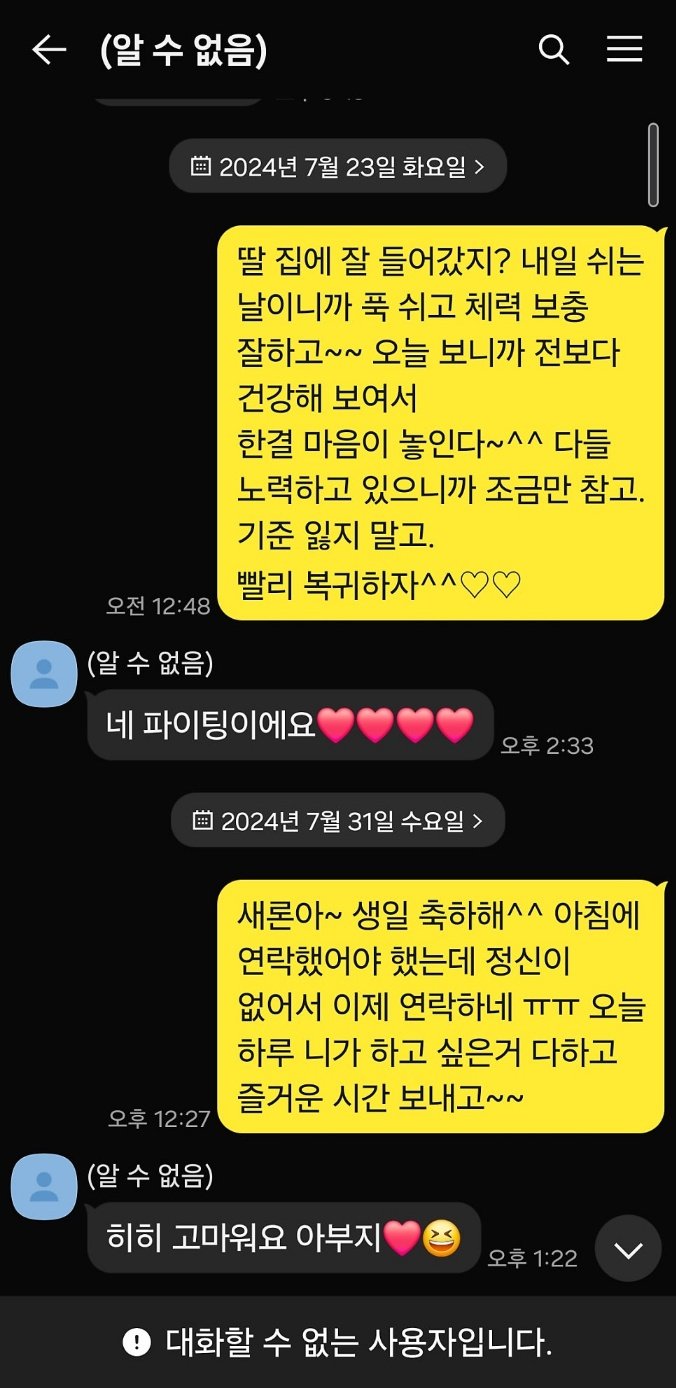View profile picture beside 네 파이팅이에요 message
Viewport: 676px width, 1388px height.
point(44,674)
